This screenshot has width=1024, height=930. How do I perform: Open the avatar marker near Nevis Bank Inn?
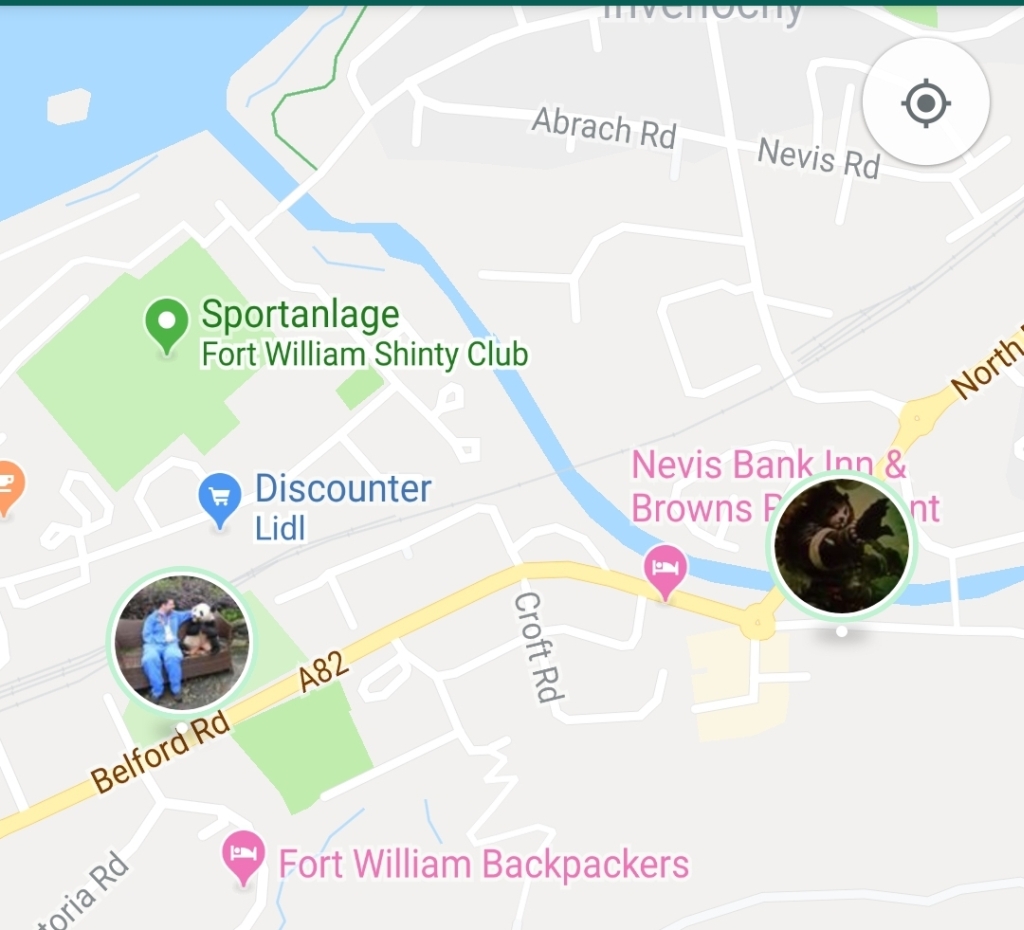[x=842, y=547]
